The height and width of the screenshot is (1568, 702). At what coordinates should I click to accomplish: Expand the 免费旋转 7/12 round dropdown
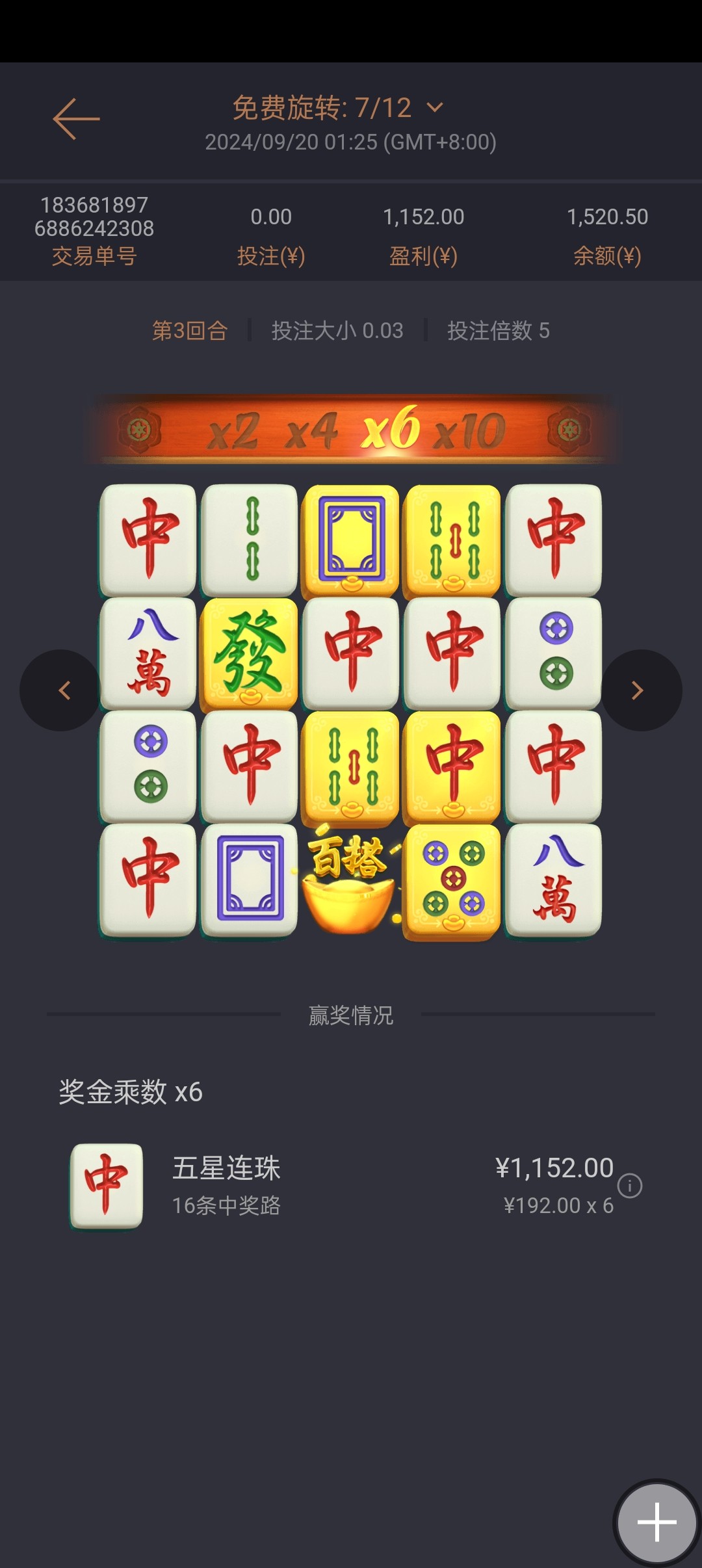coord(434,108)
